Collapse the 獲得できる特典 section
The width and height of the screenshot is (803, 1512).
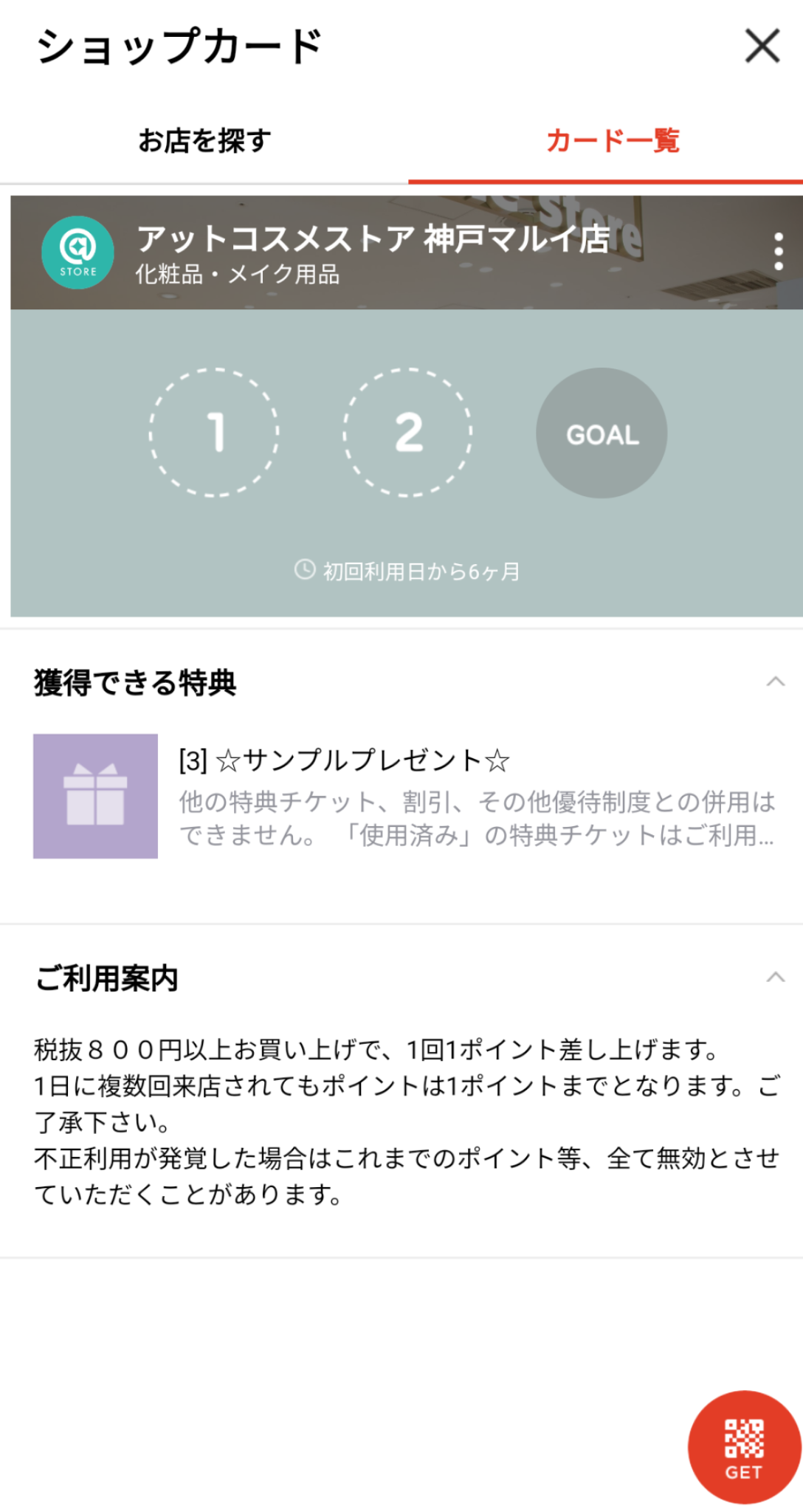coord(775,682)
